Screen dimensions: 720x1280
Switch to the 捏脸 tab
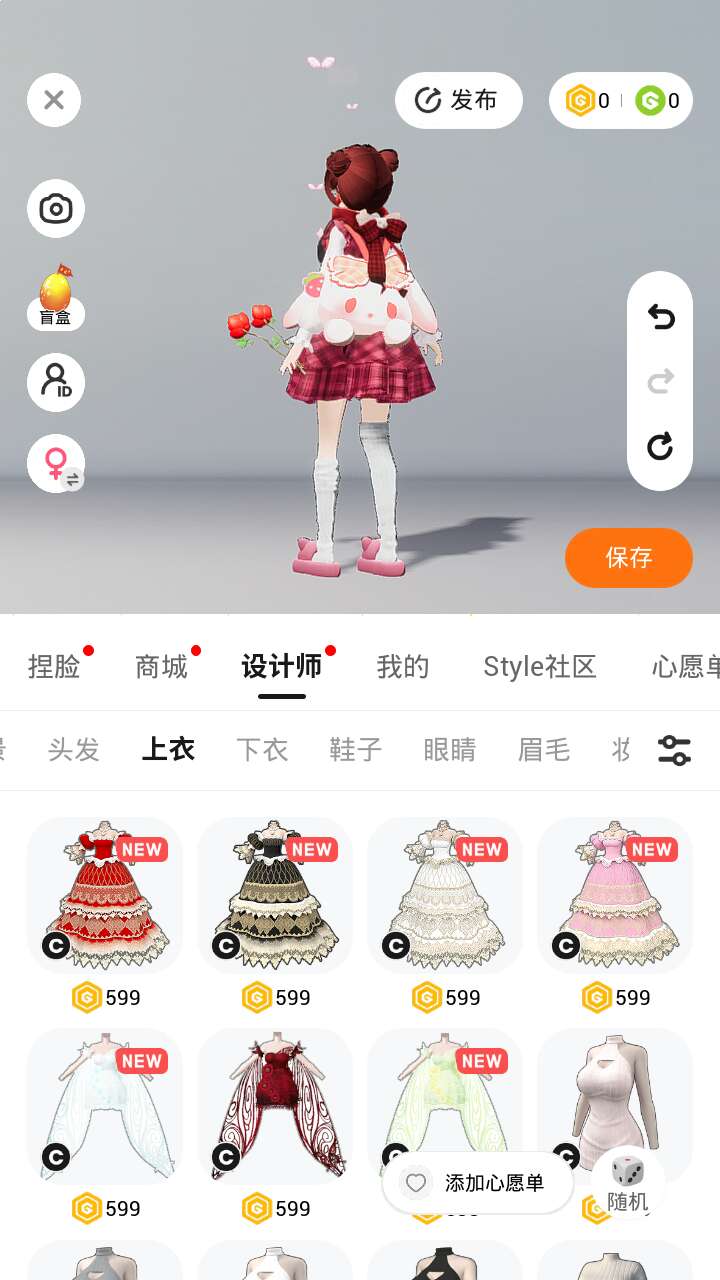tap(54, 667)
